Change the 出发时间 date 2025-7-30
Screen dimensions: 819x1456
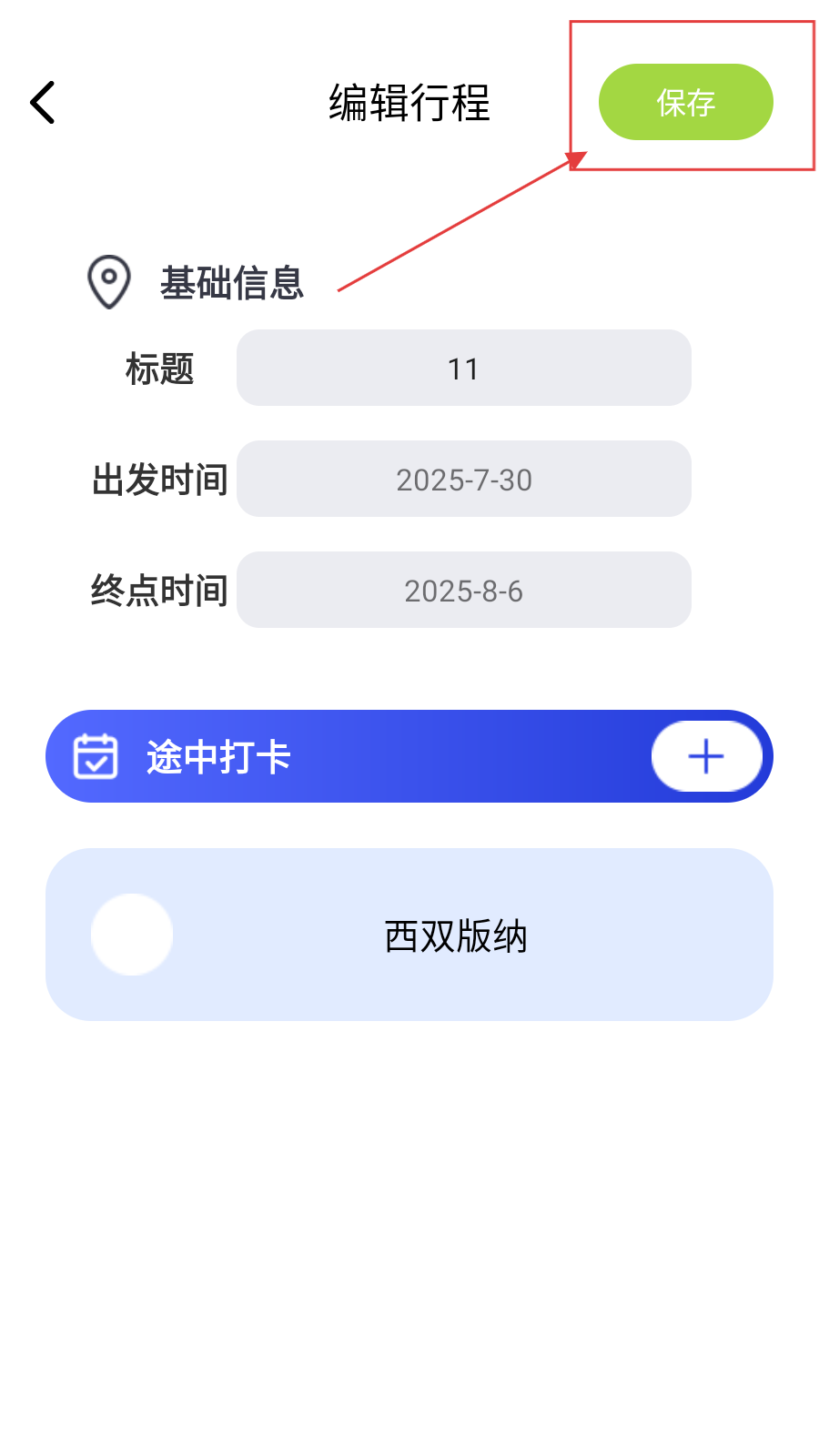click(x=463, y=479)
